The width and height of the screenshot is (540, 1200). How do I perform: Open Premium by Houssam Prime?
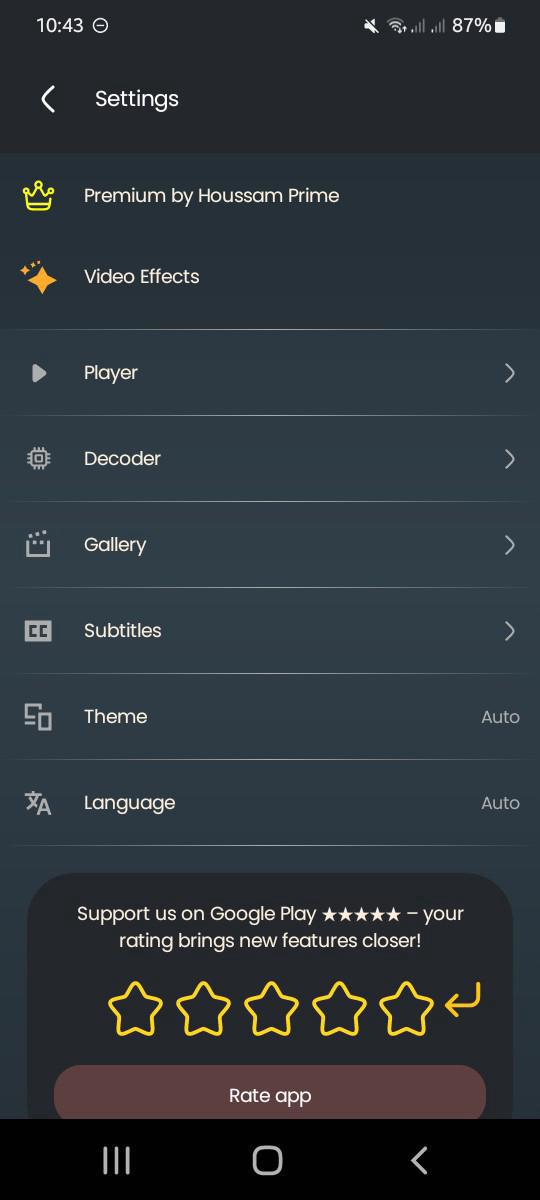(x=270, y=196)
